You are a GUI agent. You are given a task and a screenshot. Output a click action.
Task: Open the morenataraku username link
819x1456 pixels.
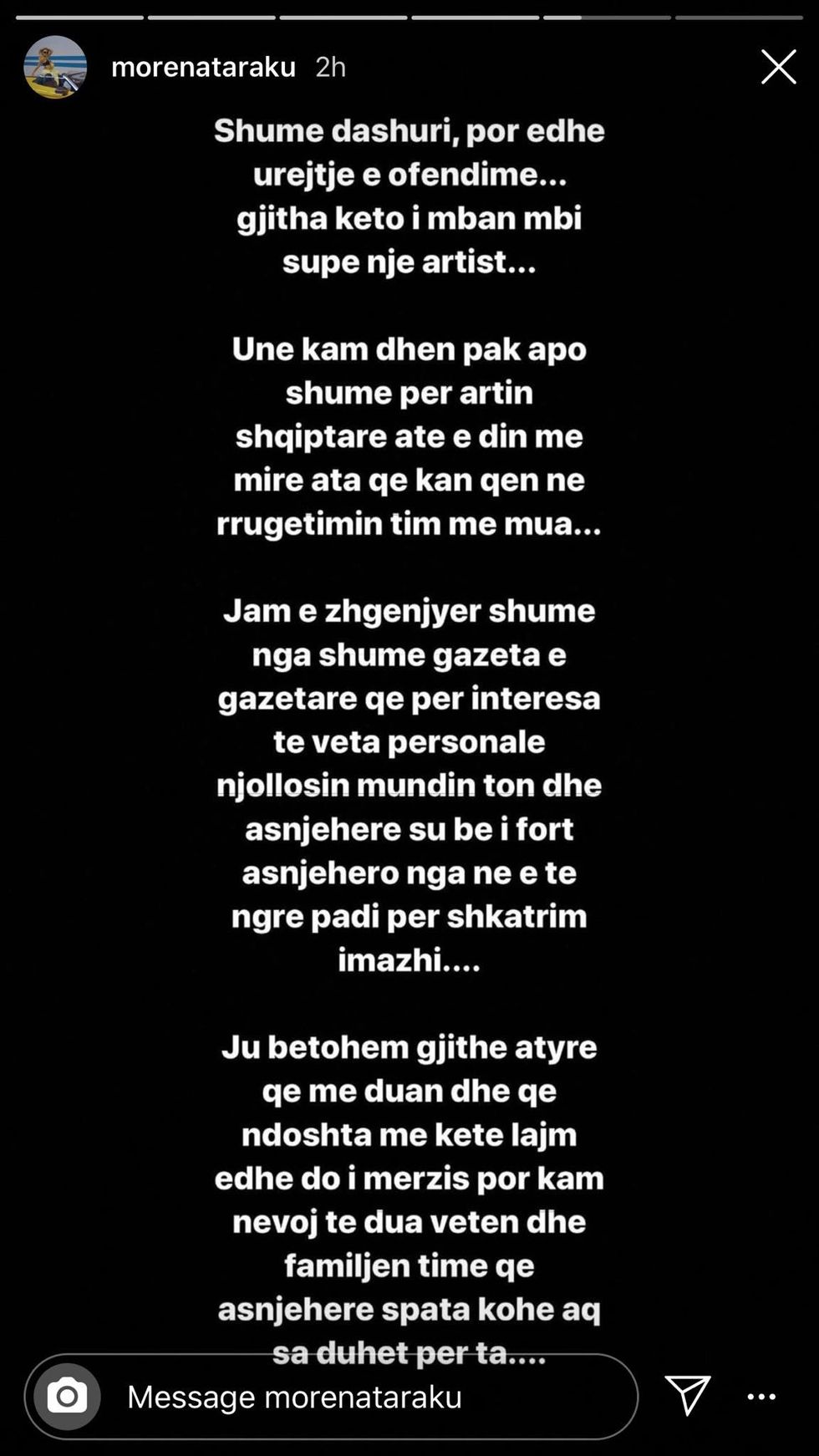tap(203, 67)
